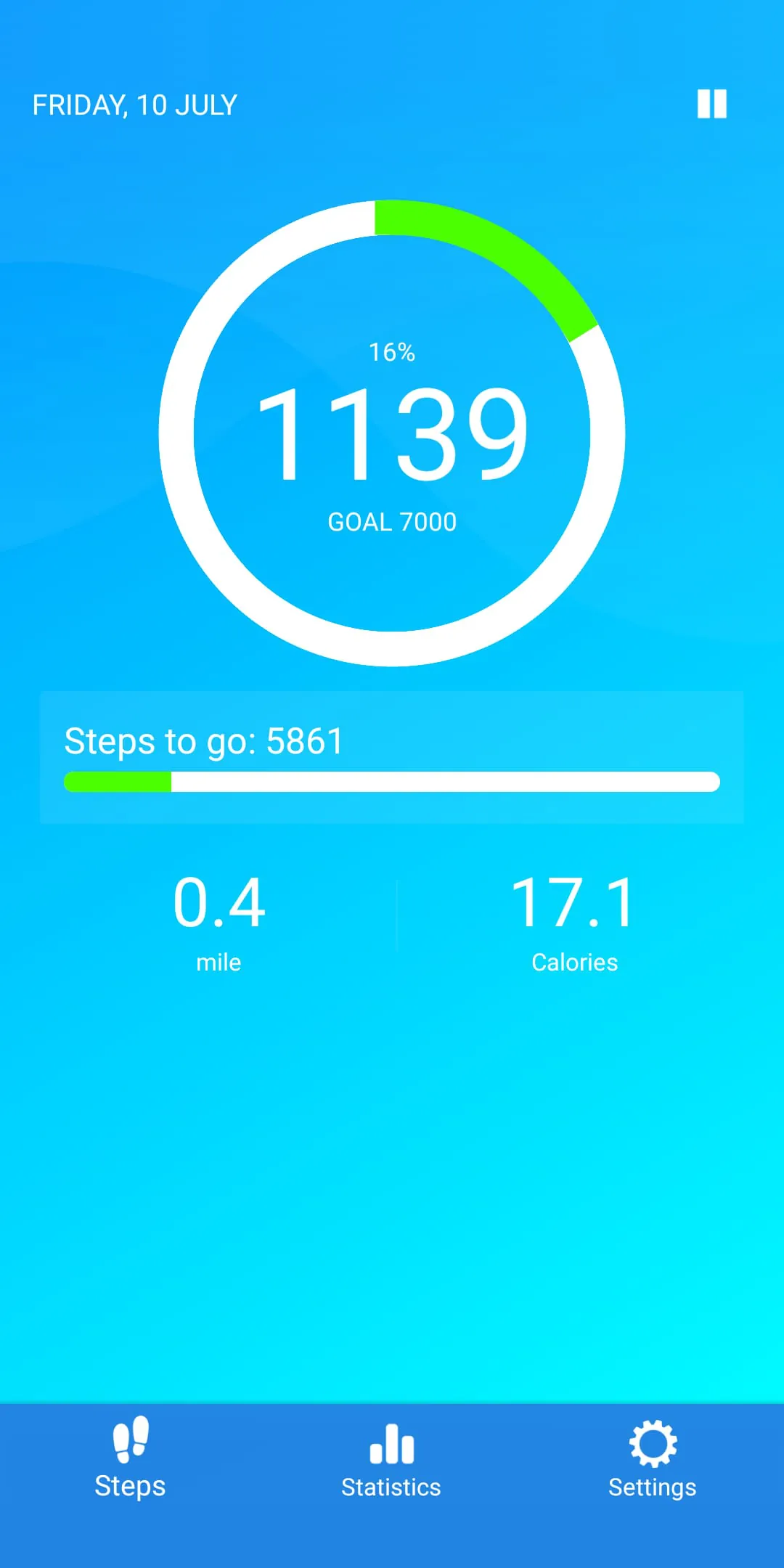Tap the 1139 step count
The height and width of the screenshot is (1568, 784).
(392, 436)
